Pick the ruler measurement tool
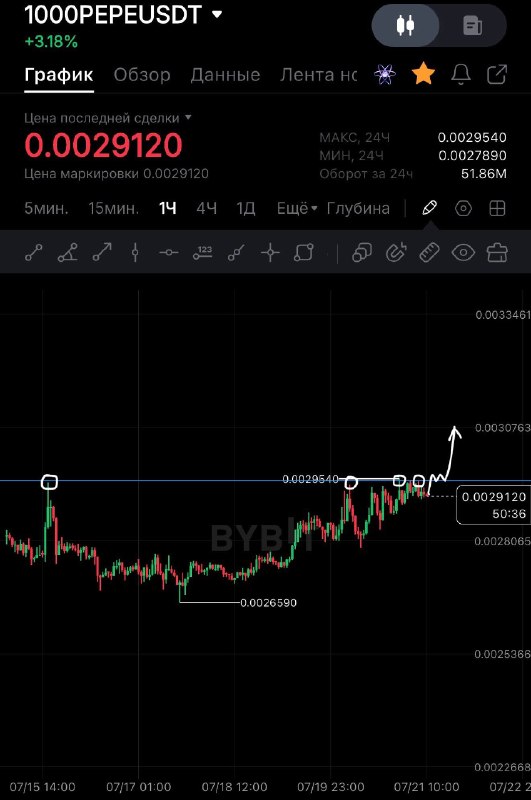The image size is (531, 800). coord(429,253)
